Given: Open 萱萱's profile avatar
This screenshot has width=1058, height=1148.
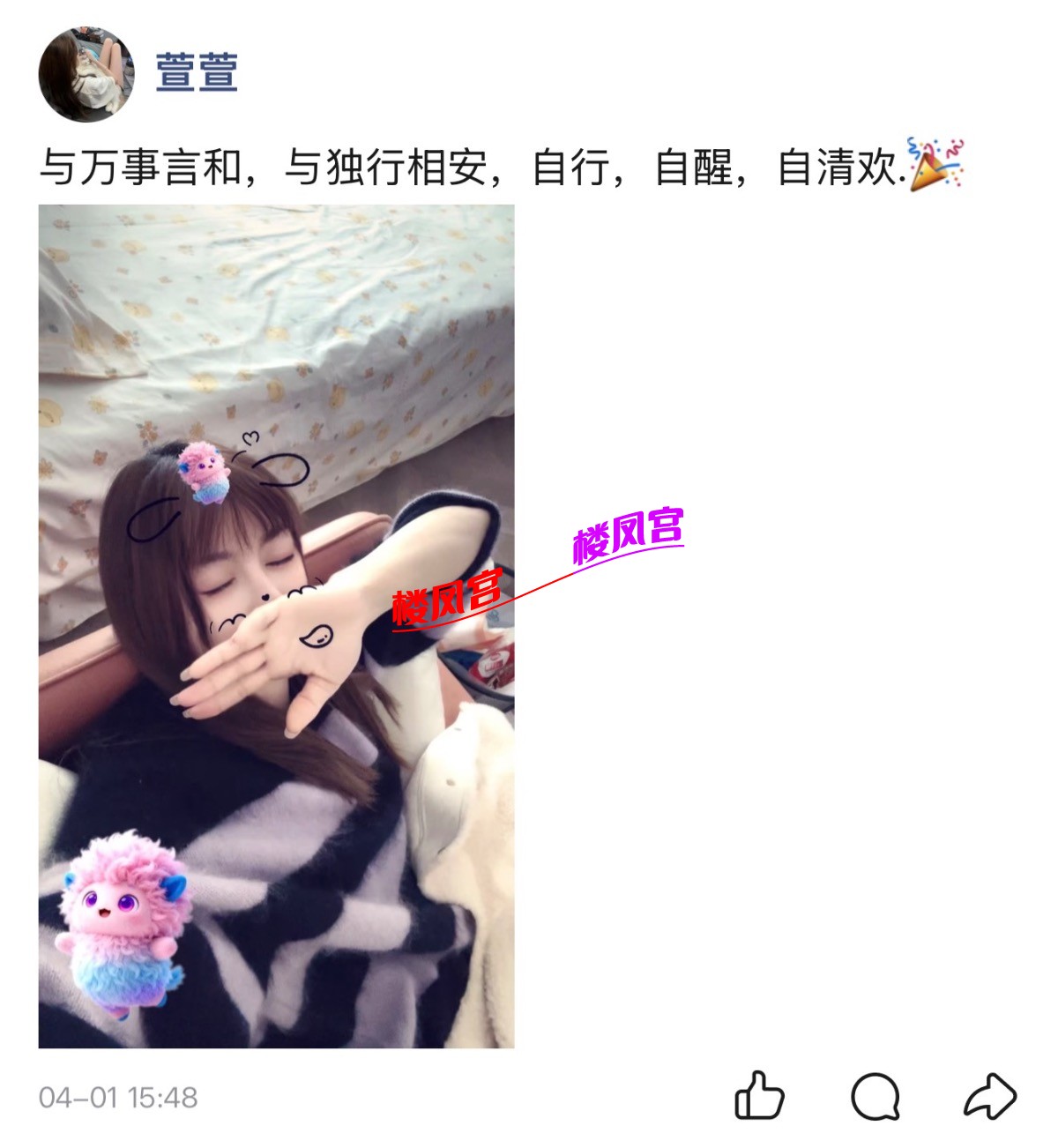Looking at the screenshot, I should 86,73.
